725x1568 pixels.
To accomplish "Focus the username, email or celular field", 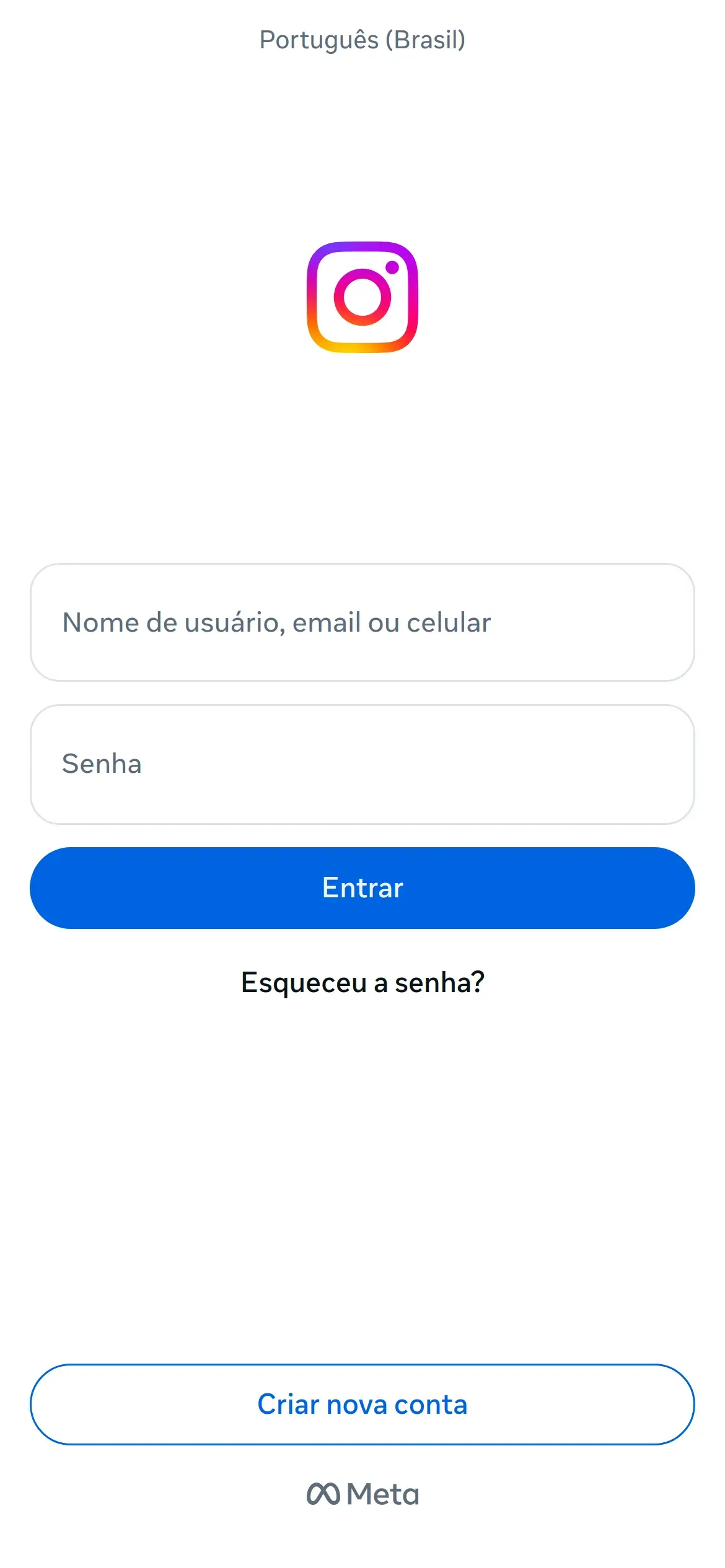I will coord(362,622).
